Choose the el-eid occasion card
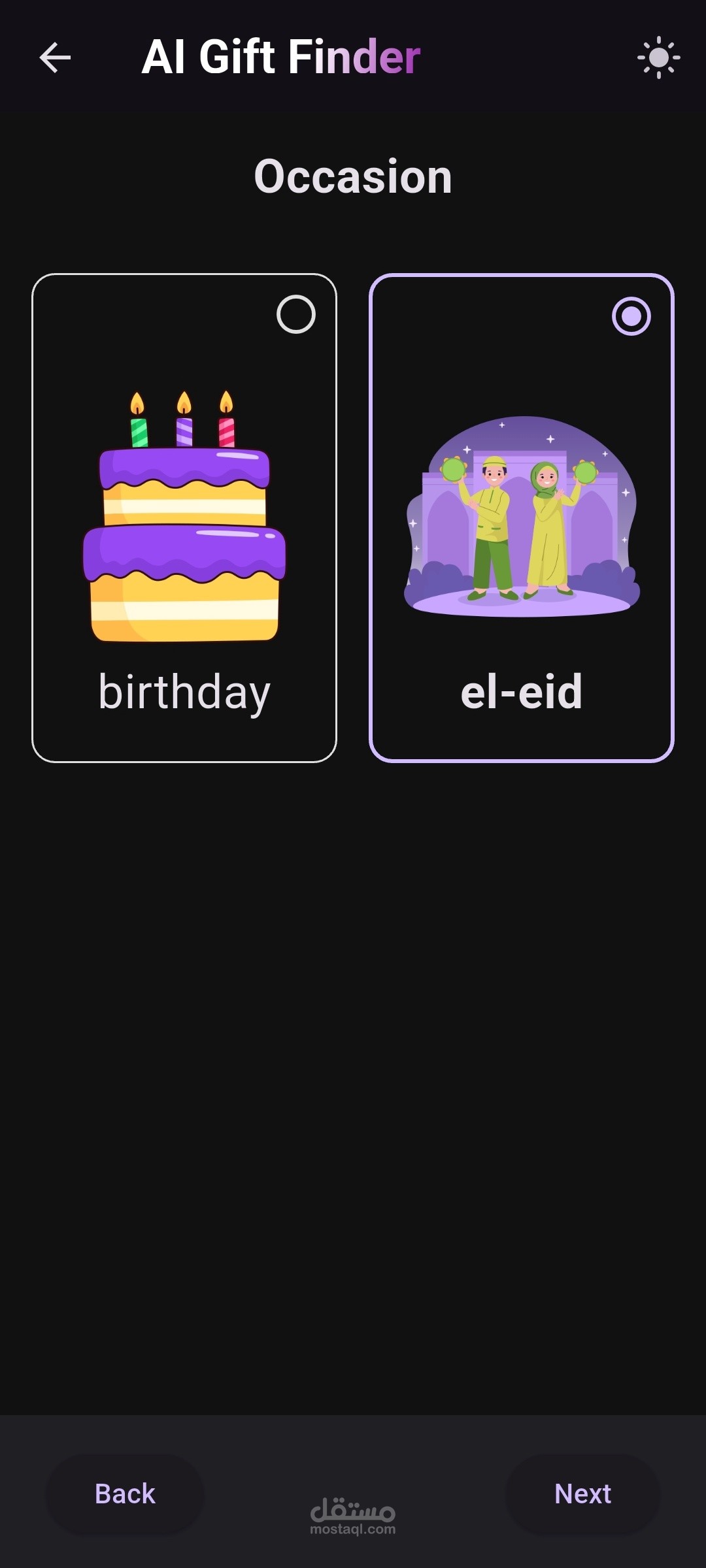Image resolution: width=706 pixels, height=1568 pixels. (x=522, y=518)
